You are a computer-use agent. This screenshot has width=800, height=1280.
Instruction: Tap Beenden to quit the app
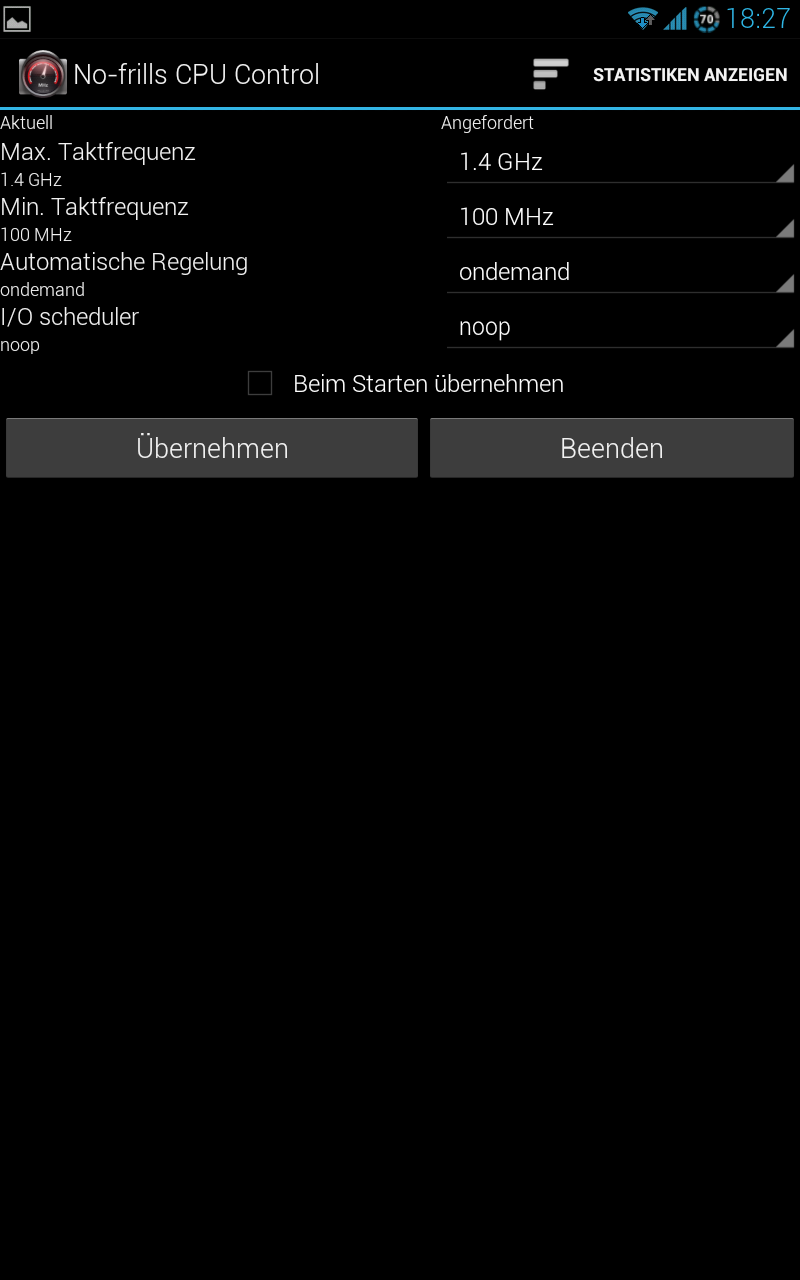[x=612, y=448]
